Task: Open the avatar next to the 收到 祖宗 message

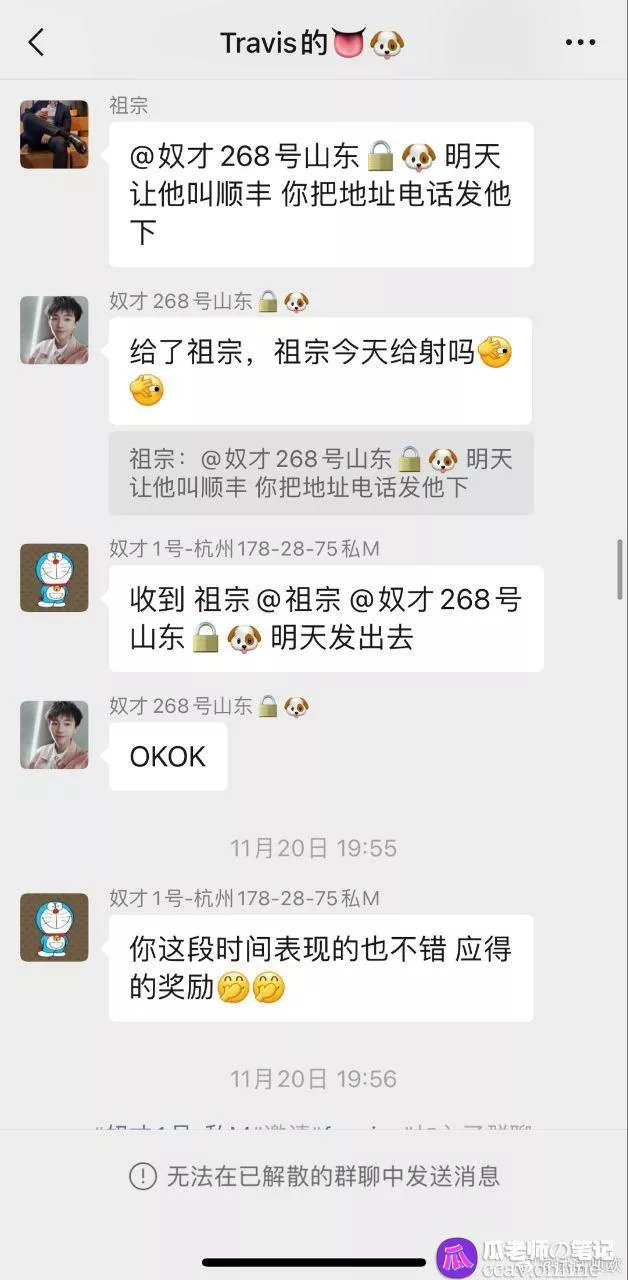Action: 54,578
